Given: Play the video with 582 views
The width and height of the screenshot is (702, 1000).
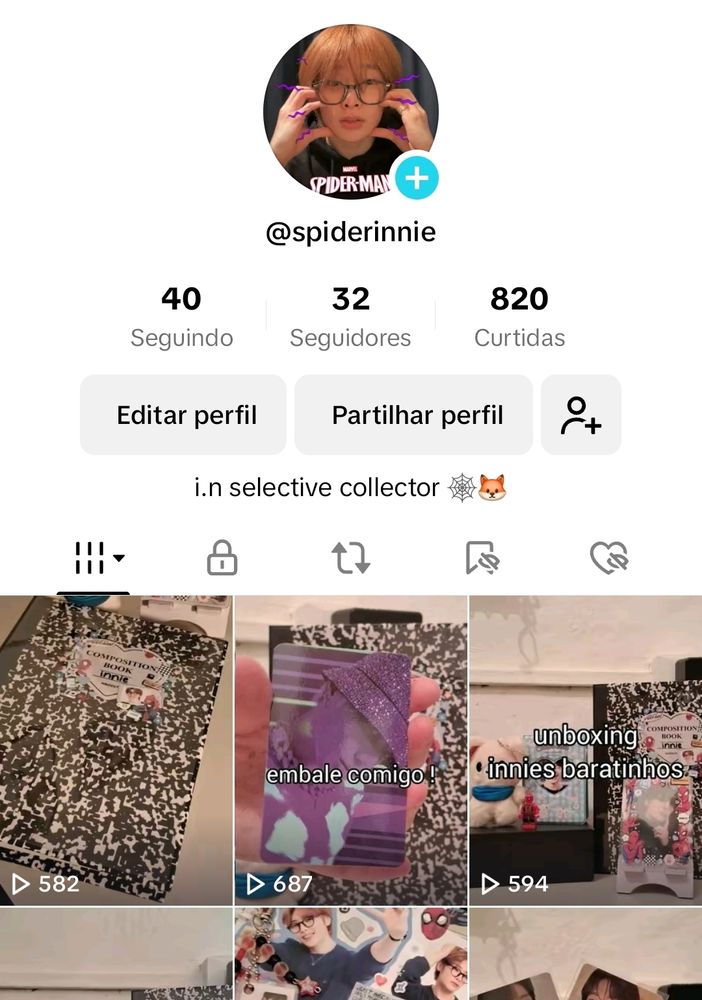Looking at the screenshot, I should point(116,751).
